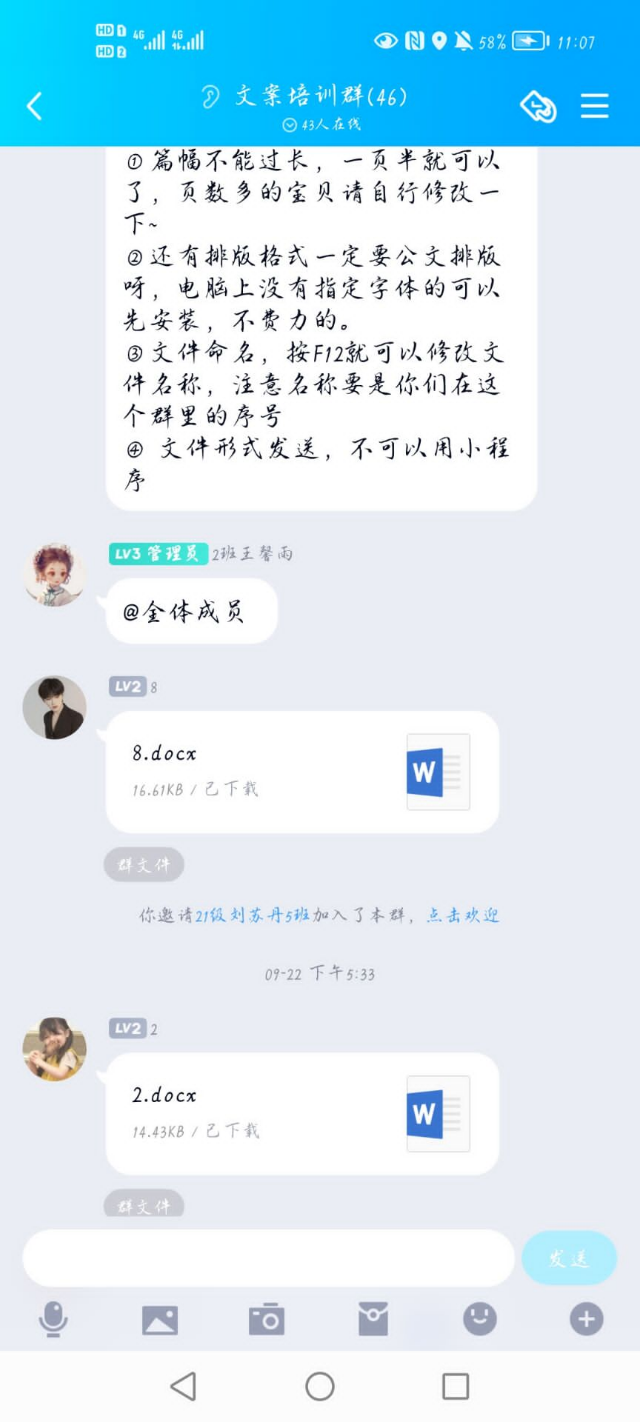
Task: Tap the 群文件 chip under 8.docx
Action: (144, 865)
